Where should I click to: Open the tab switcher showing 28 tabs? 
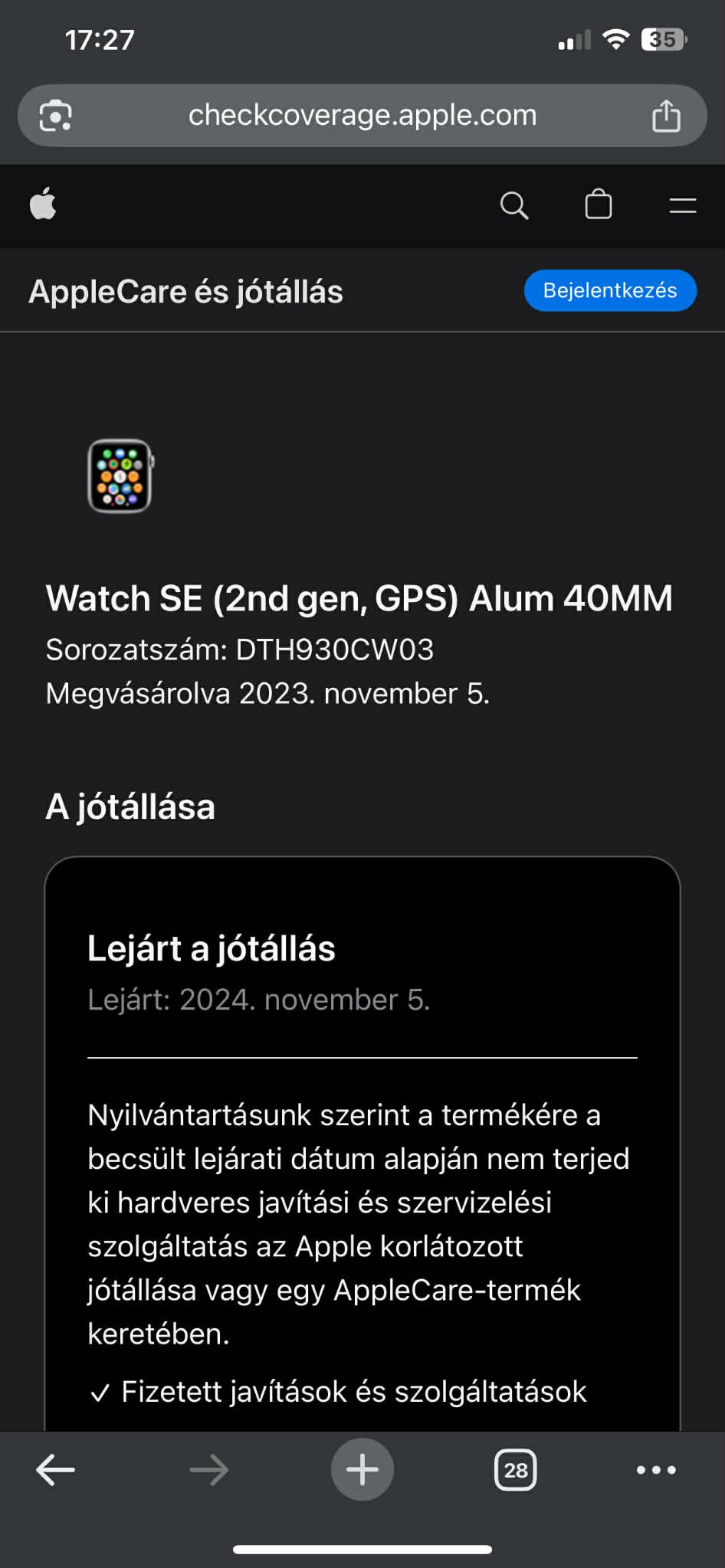tap(515, 1468)
